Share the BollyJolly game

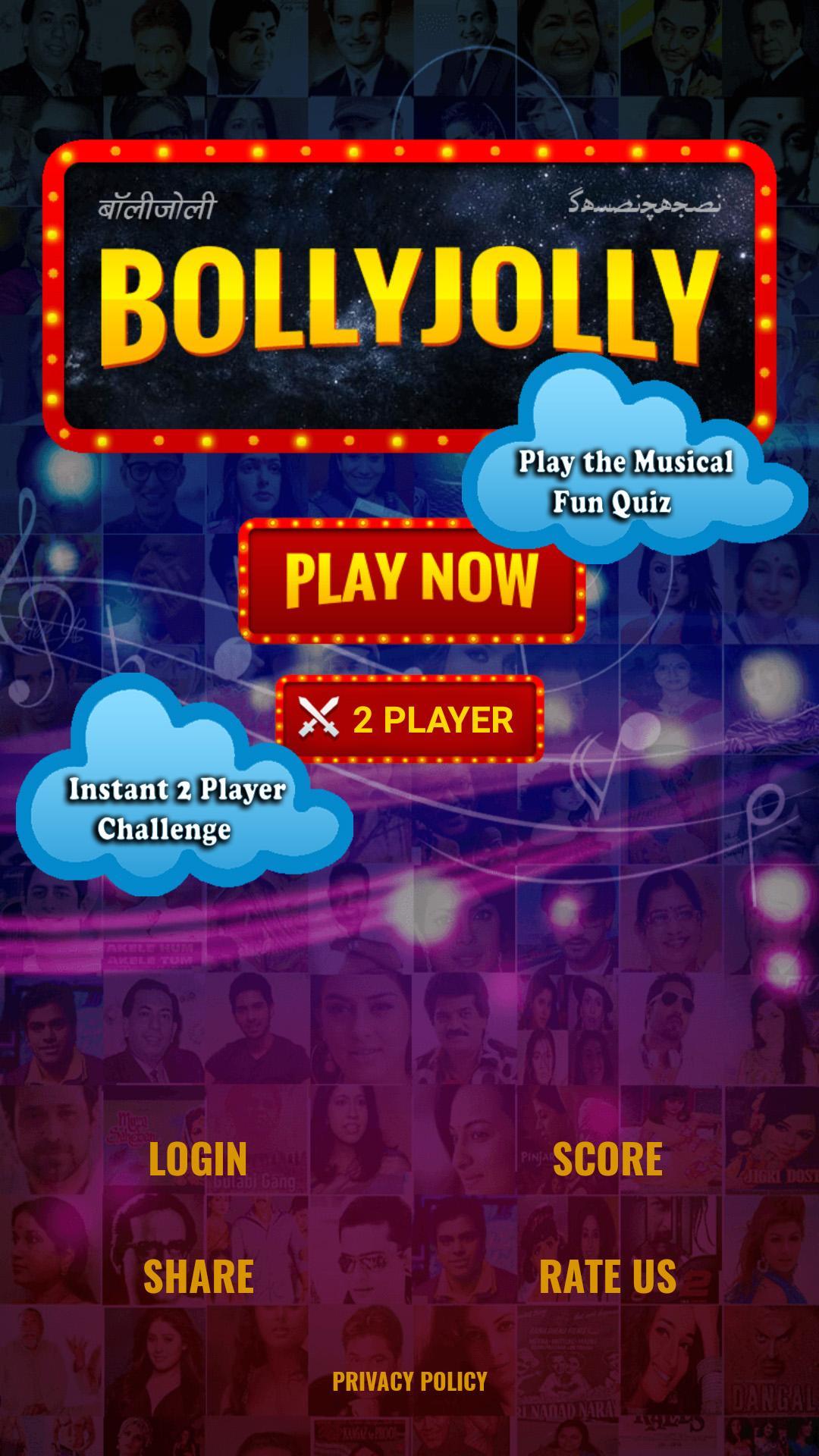(199, 1276)
